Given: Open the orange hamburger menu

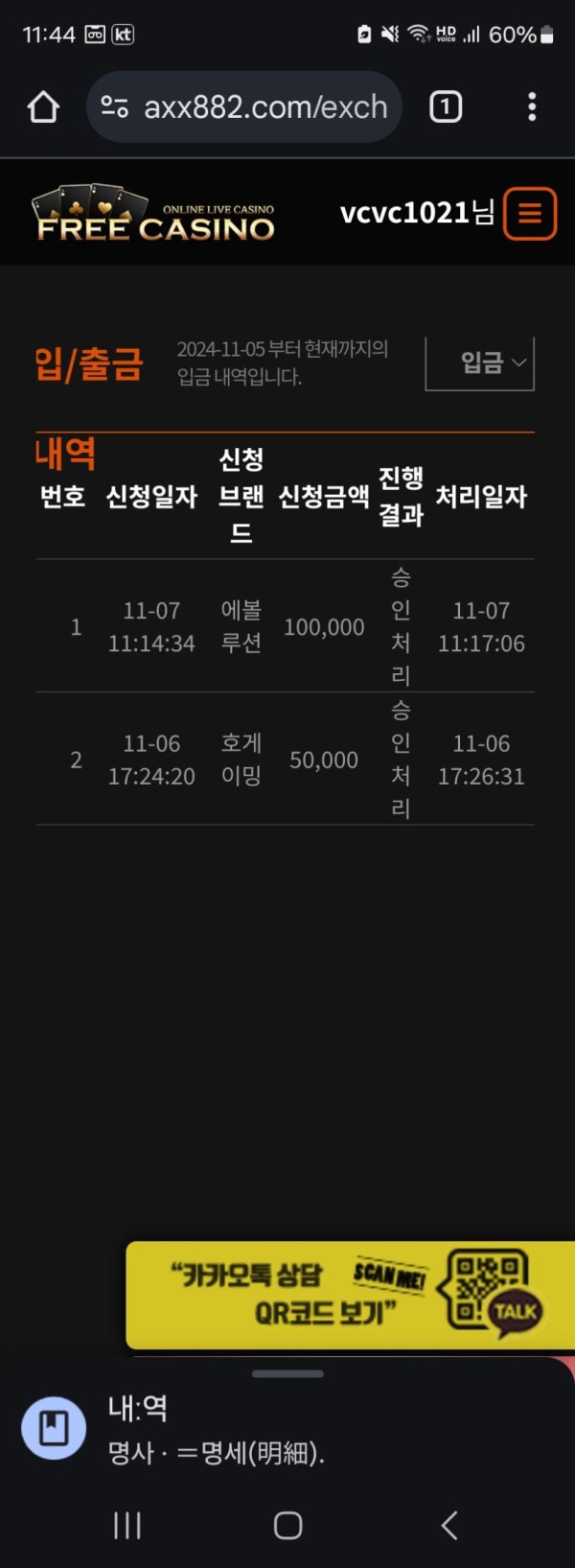Looking at the screenshot, I should [x=529, y=213].
